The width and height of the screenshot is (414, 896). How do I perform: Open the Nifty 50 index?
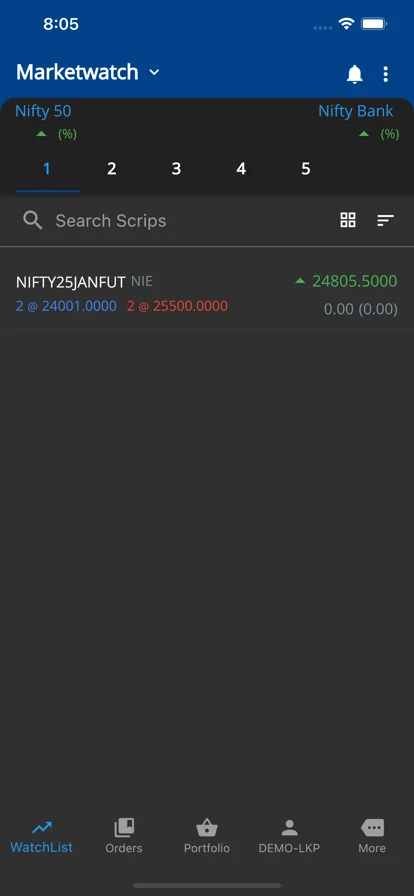pos(43,111)
